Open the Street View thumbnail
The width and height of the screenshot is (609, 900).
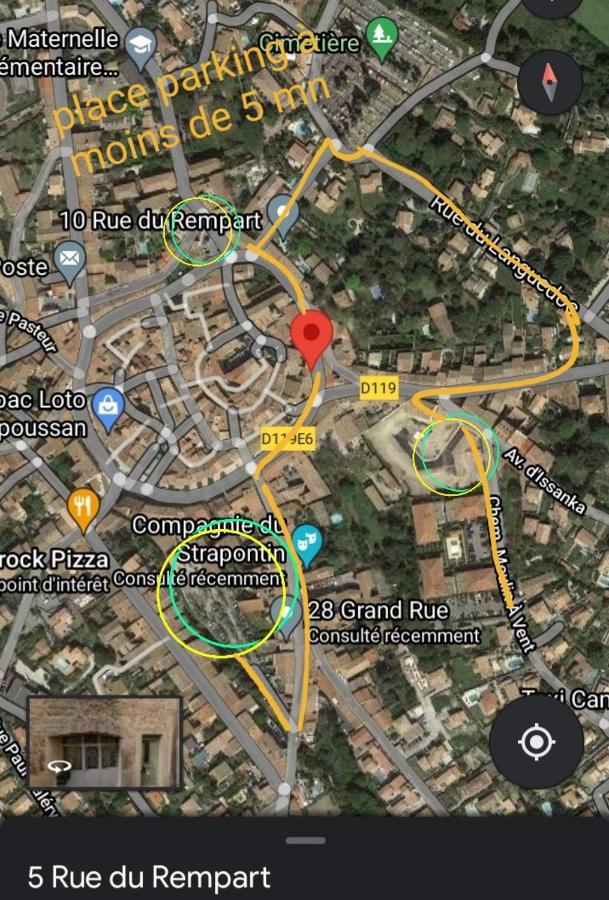[x=104, y=742]
